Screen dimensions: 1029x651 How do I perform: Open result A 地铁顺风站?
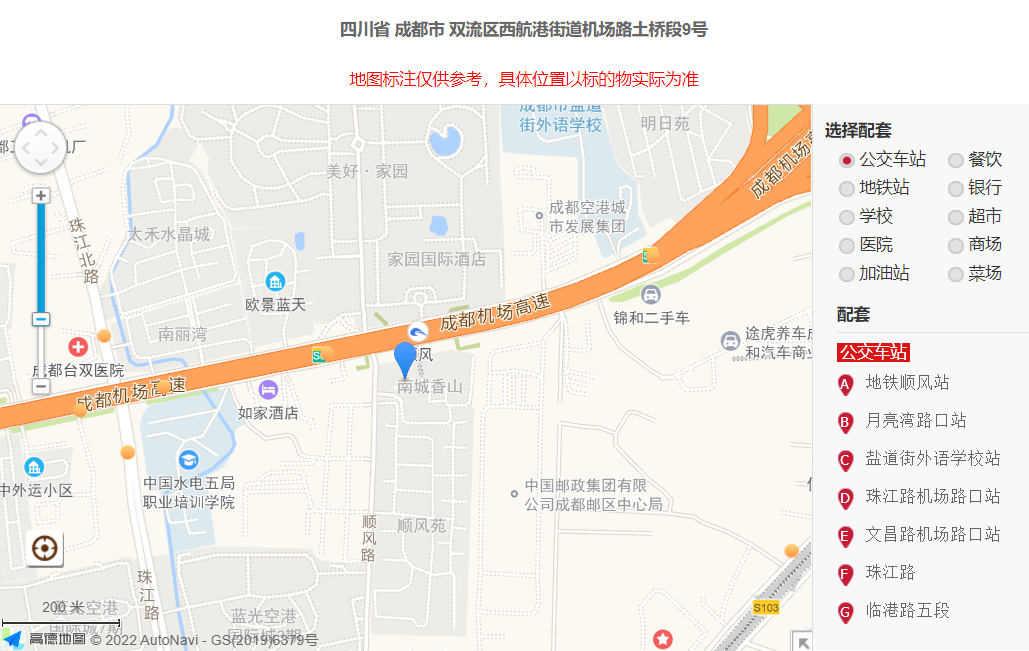coord(906,383)
